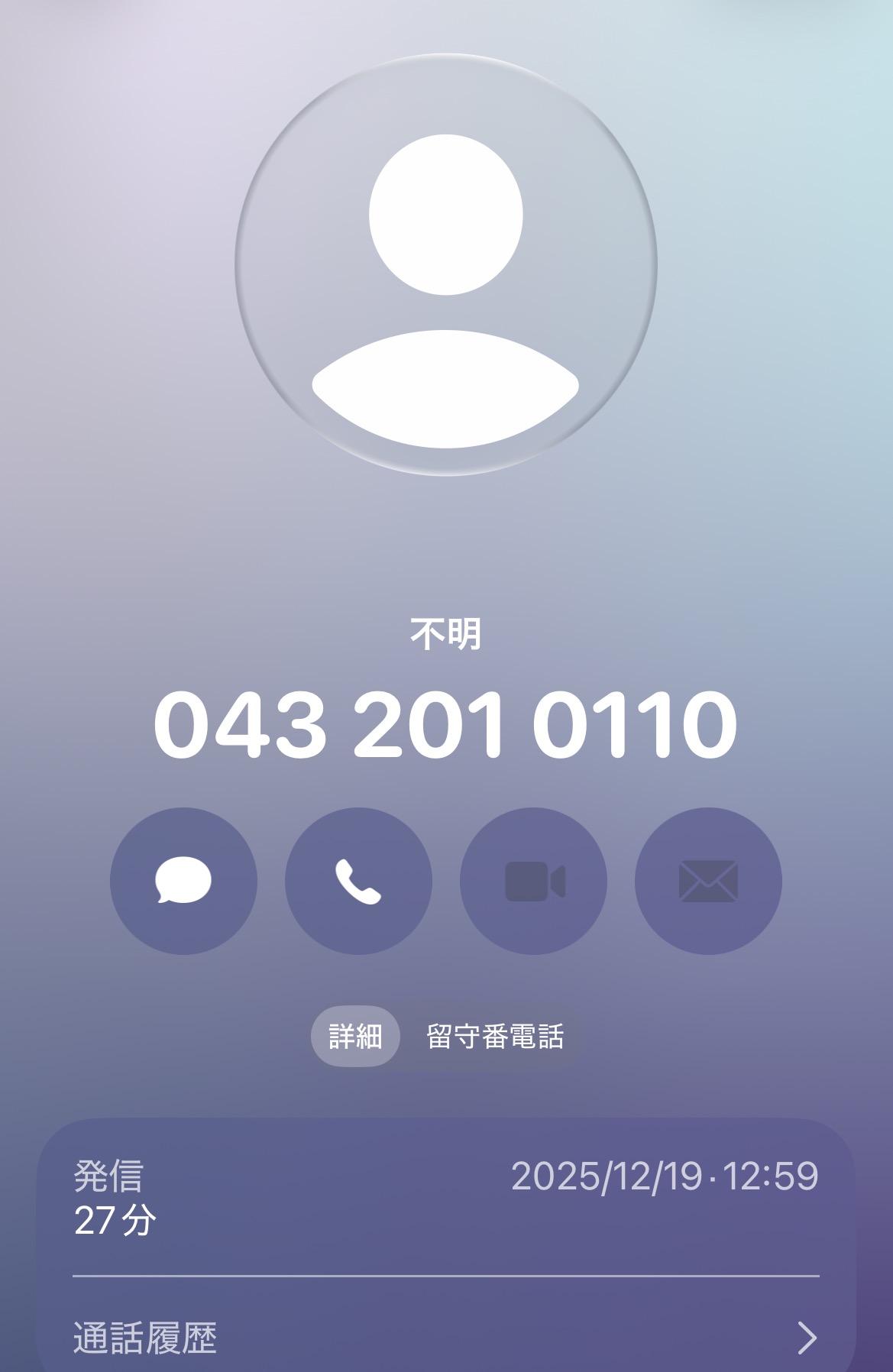
Task: Call 043 201 0110 with the phone icon
Action: tap(358, 881)
